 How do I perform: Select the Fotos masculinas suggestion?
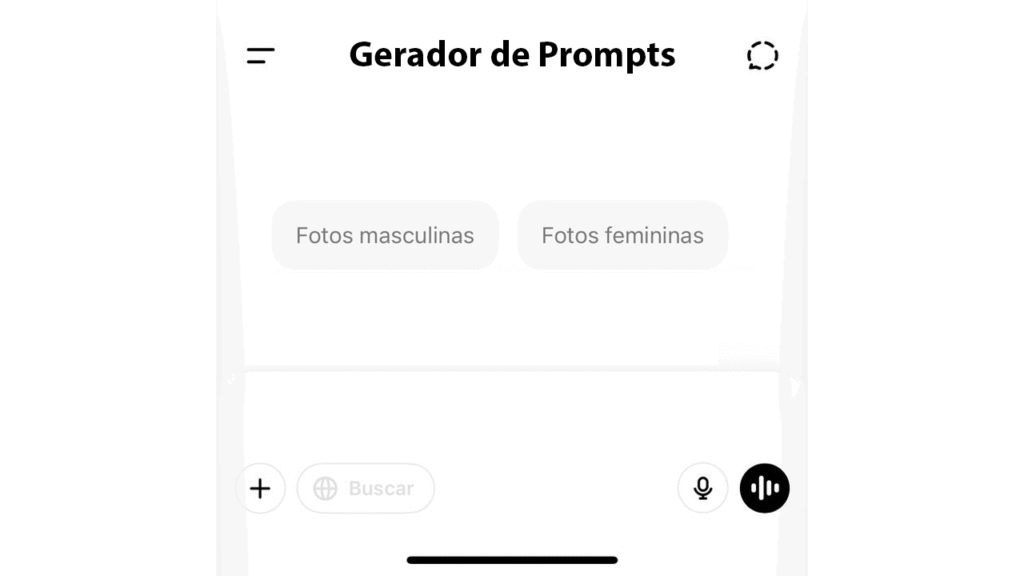[385, 236]
